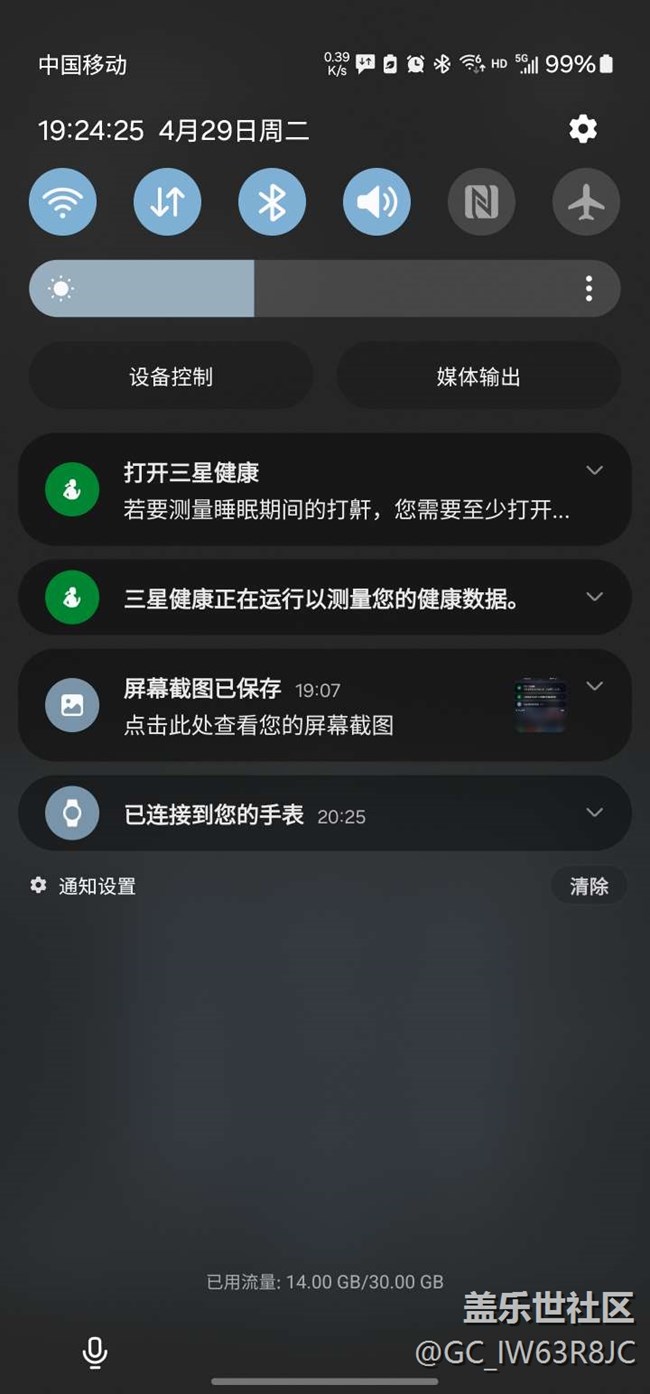
Task: Clear all notifications with 清除
Action: 589,886
